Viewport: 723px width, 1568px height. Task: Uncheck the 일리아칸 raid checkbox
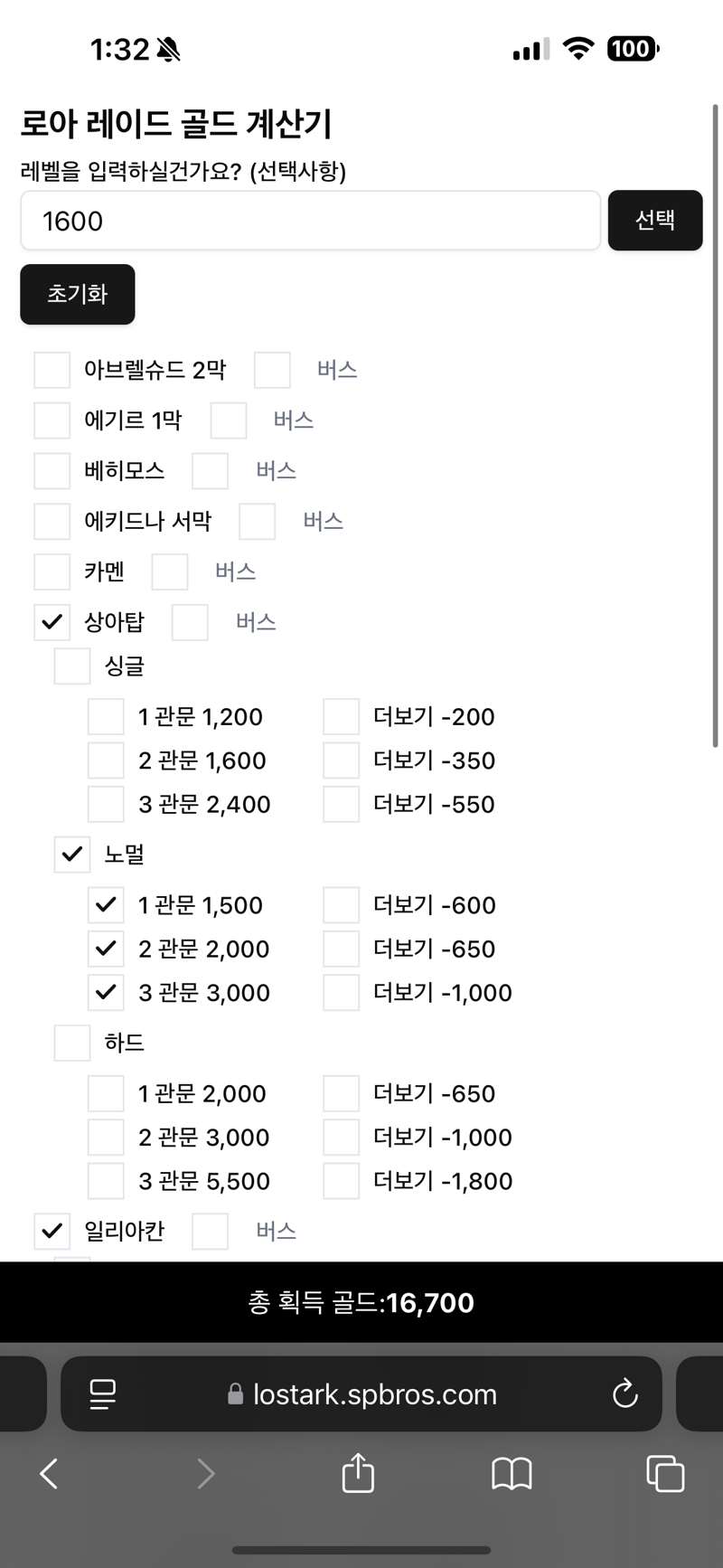pos(52,1231)
